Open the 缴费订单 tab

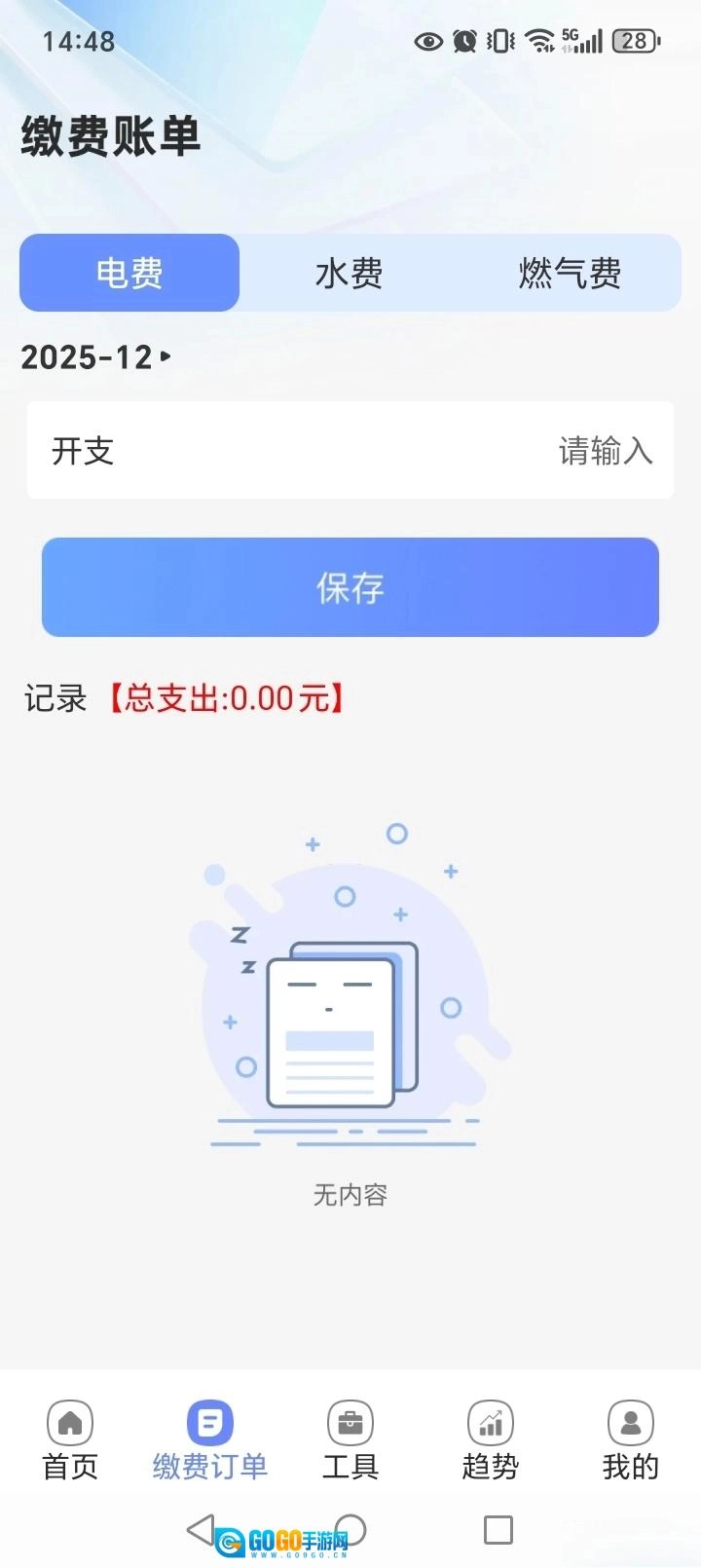click(210, 1440)
